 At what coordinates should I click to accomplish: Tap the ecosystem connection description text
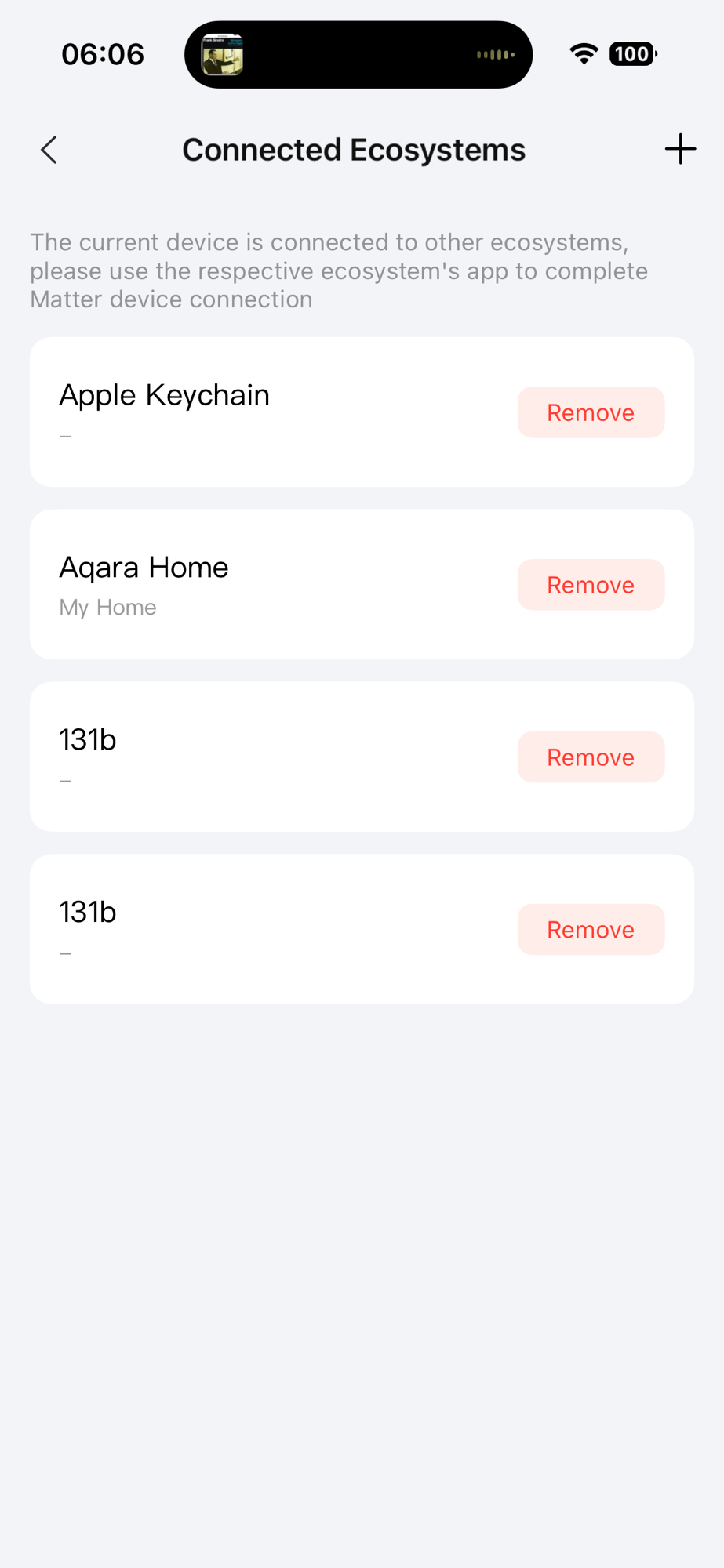(339, 270)
